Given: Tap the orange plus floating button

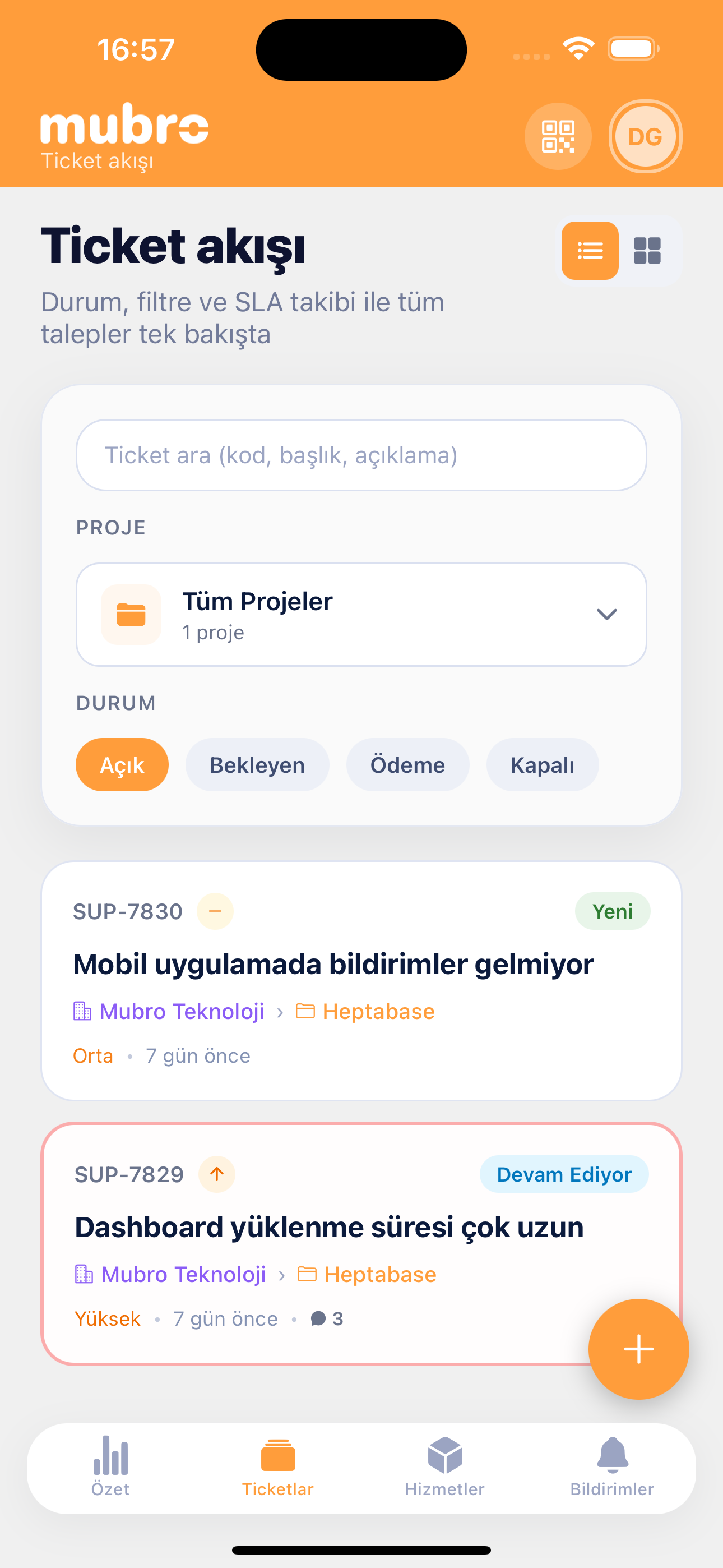Looking at the screenshot, I should [638, 1349].
